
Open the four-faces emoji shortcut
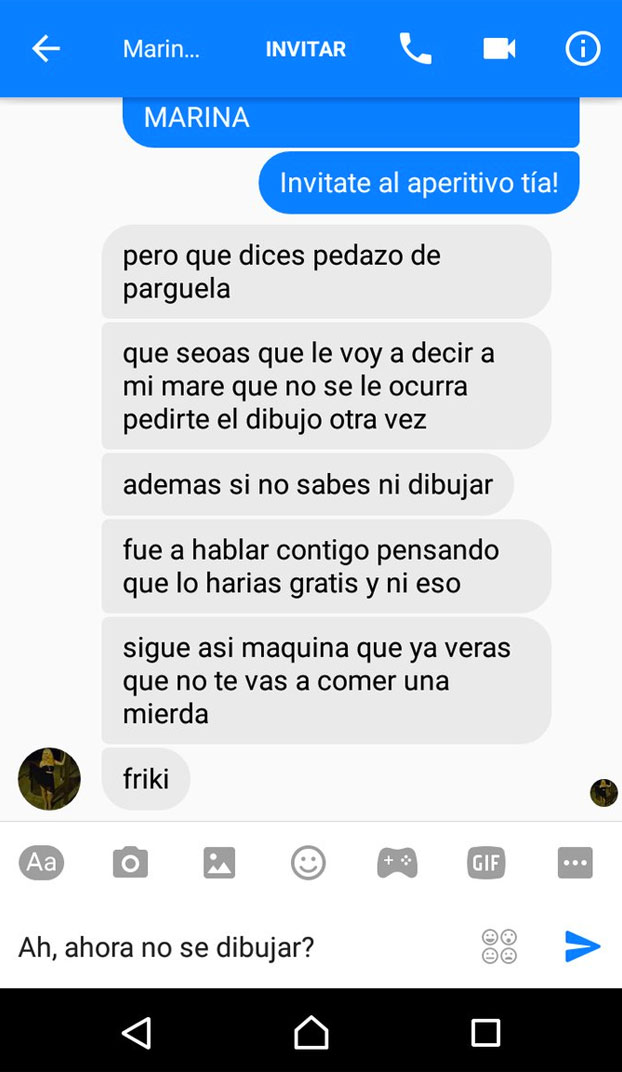pyautogui.click(x=499, y=946)
